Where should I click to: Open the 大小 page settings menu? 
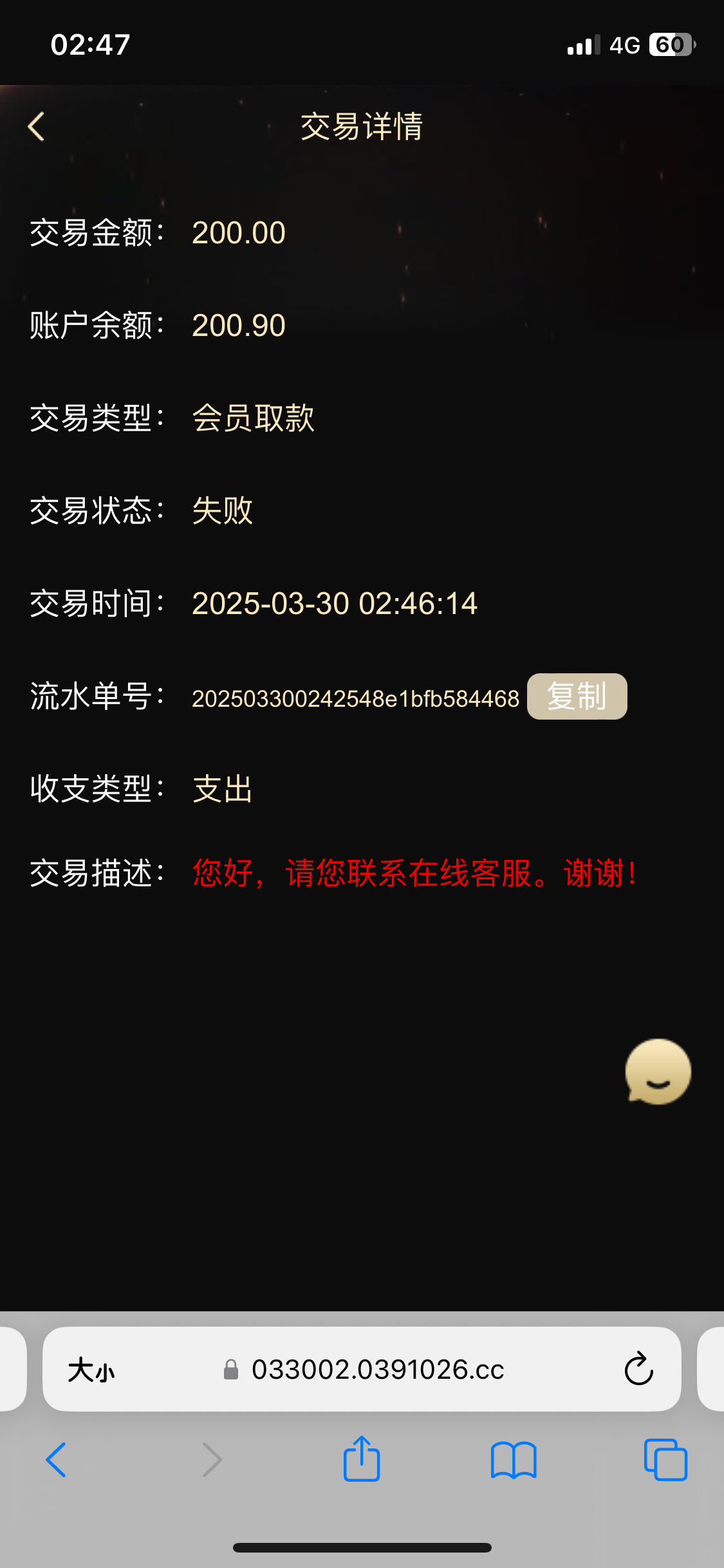[91, 1370]
